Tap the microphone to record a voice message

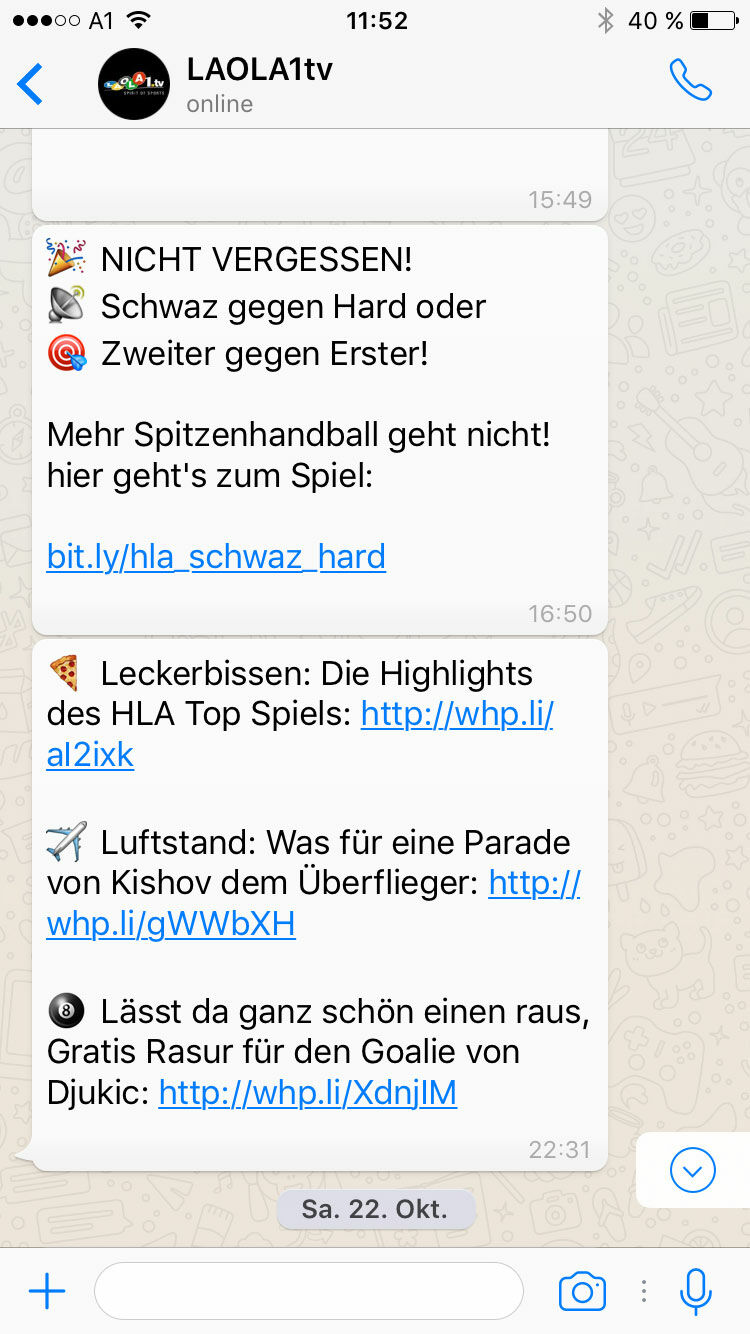[696, 1291]
